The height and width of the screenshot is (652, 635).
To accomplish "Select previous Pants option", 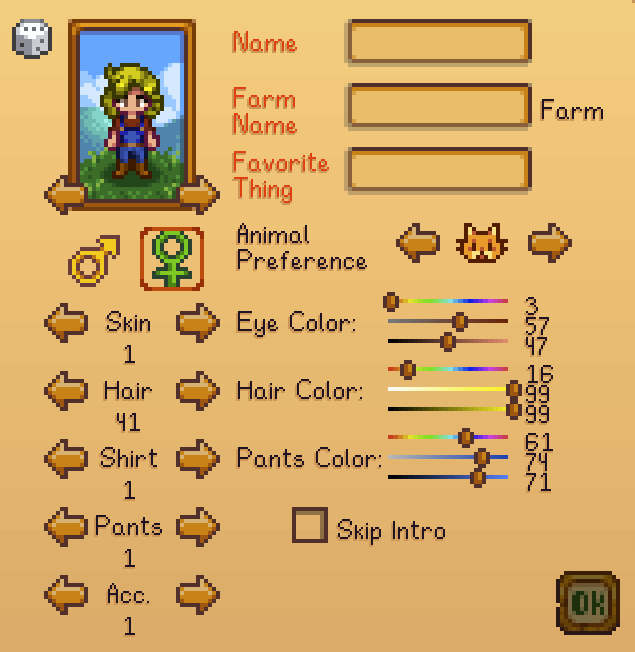I will click(x=66, y=526).
